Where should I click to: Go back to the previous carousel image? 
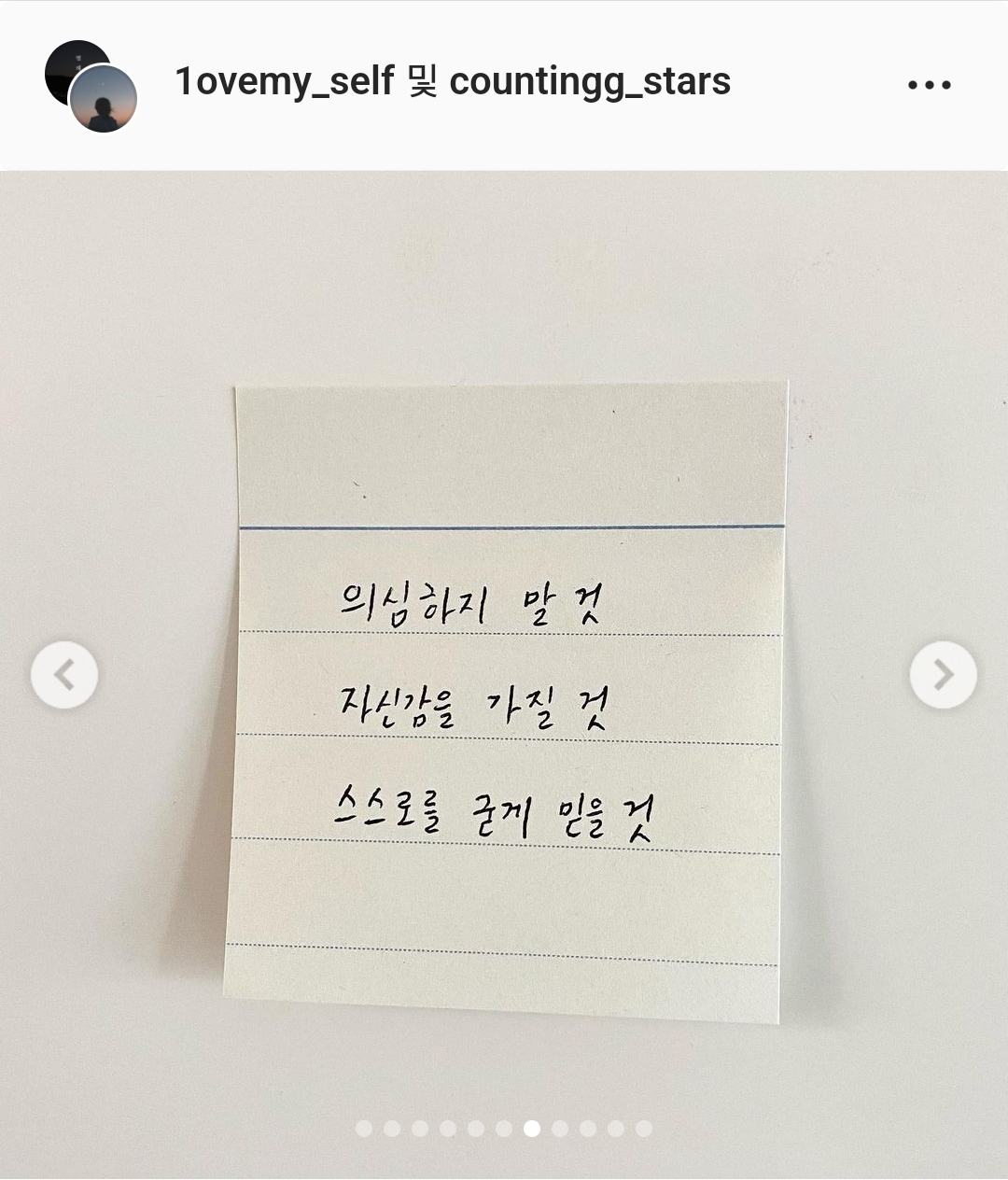(x=63, y=674)
